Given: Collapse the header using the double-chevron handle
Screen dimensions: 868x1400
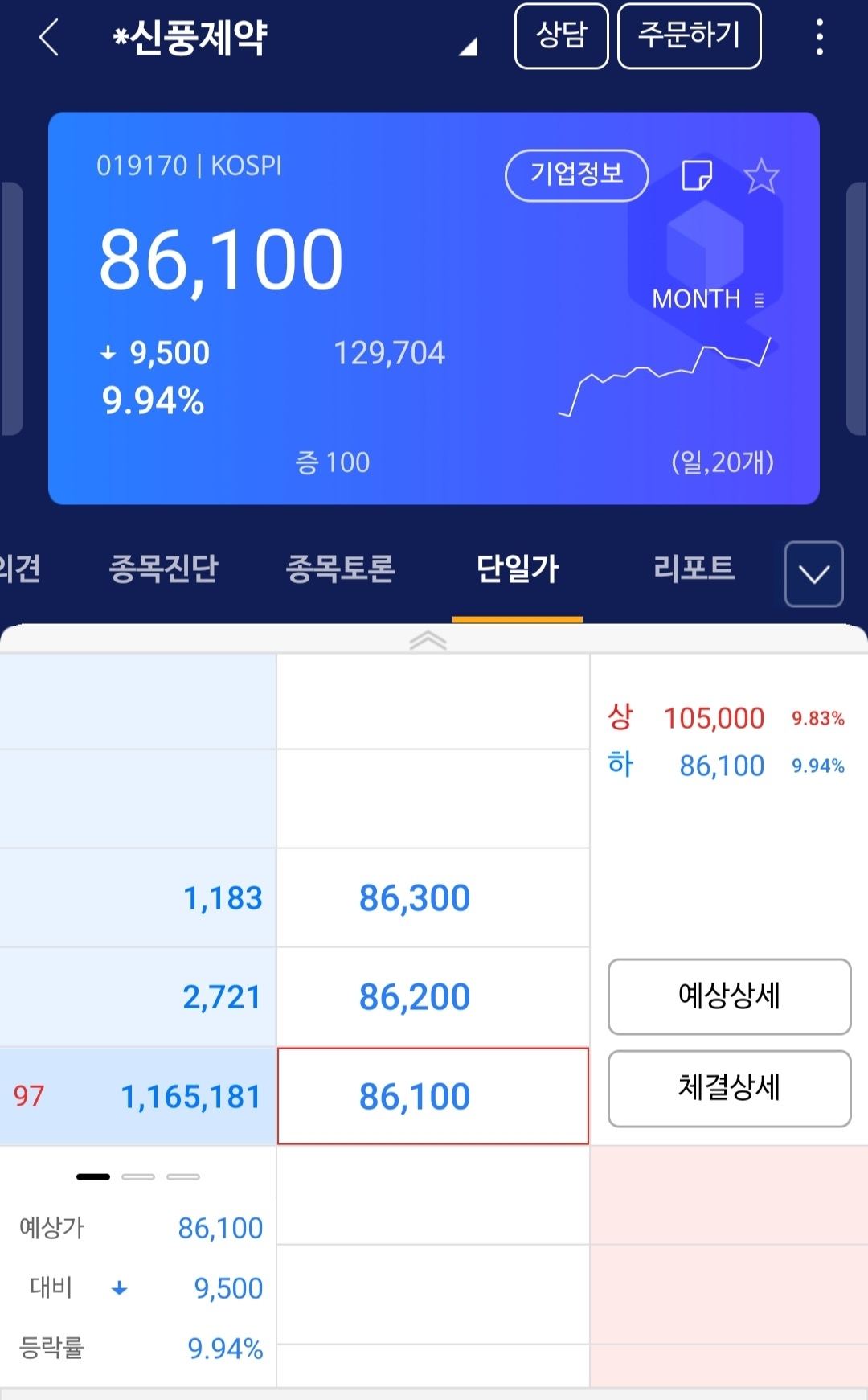Looking at the screenshot, I should pyautogui.click(x=428, y=640).
